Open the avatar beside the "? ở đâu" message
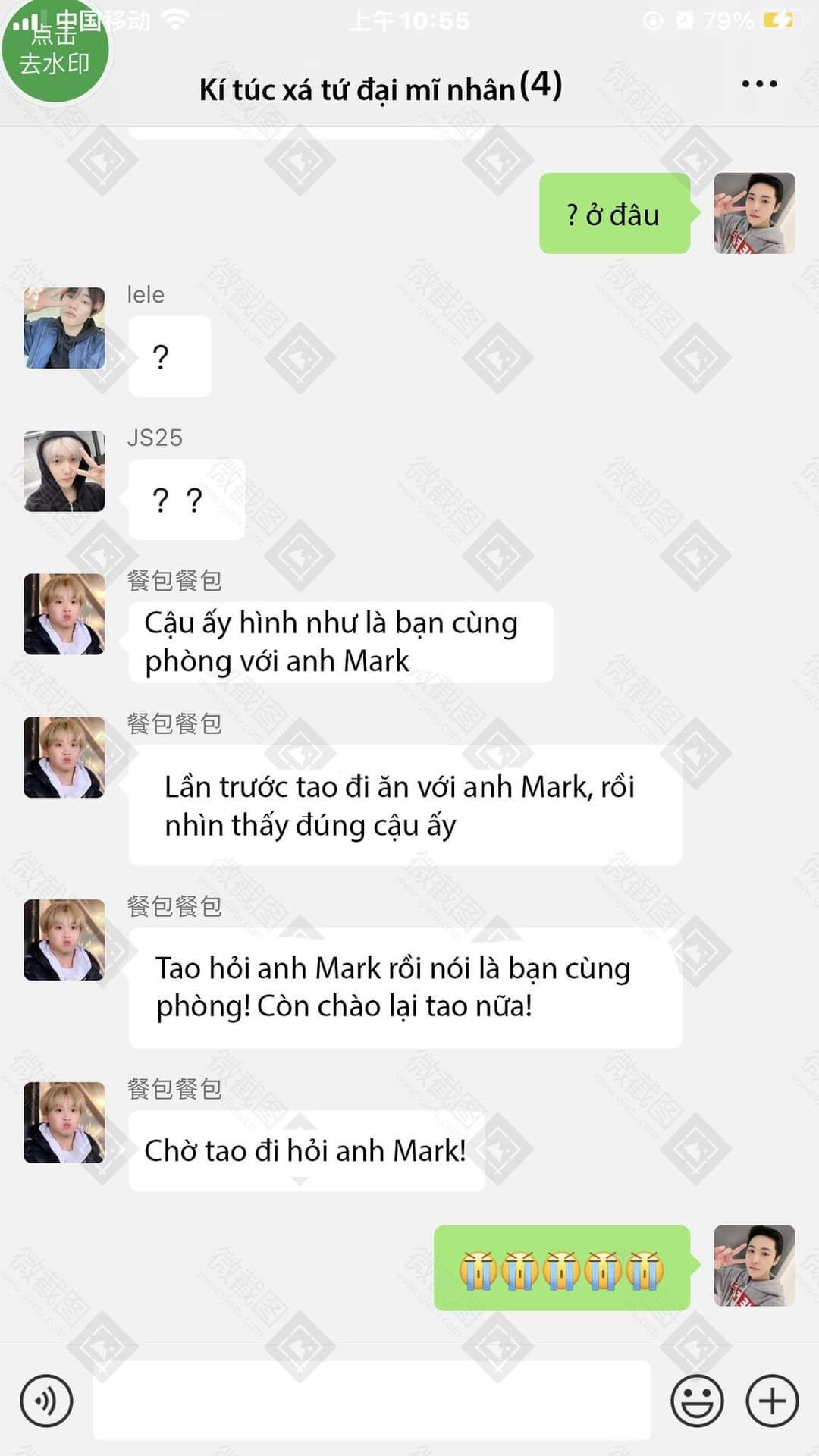819x1456 pixels. coord(755,213)
